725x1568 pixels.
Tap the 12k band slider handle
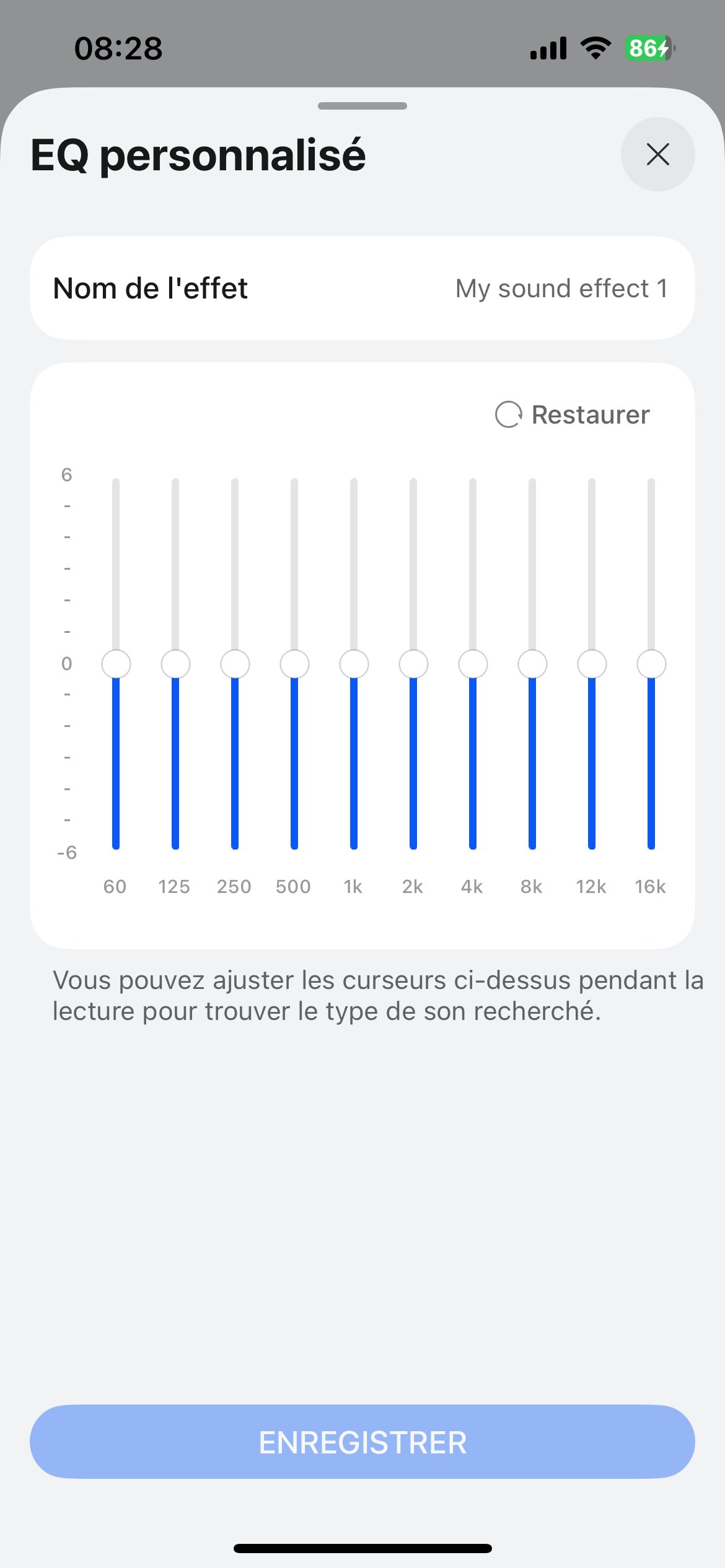(x=592, y=664)
